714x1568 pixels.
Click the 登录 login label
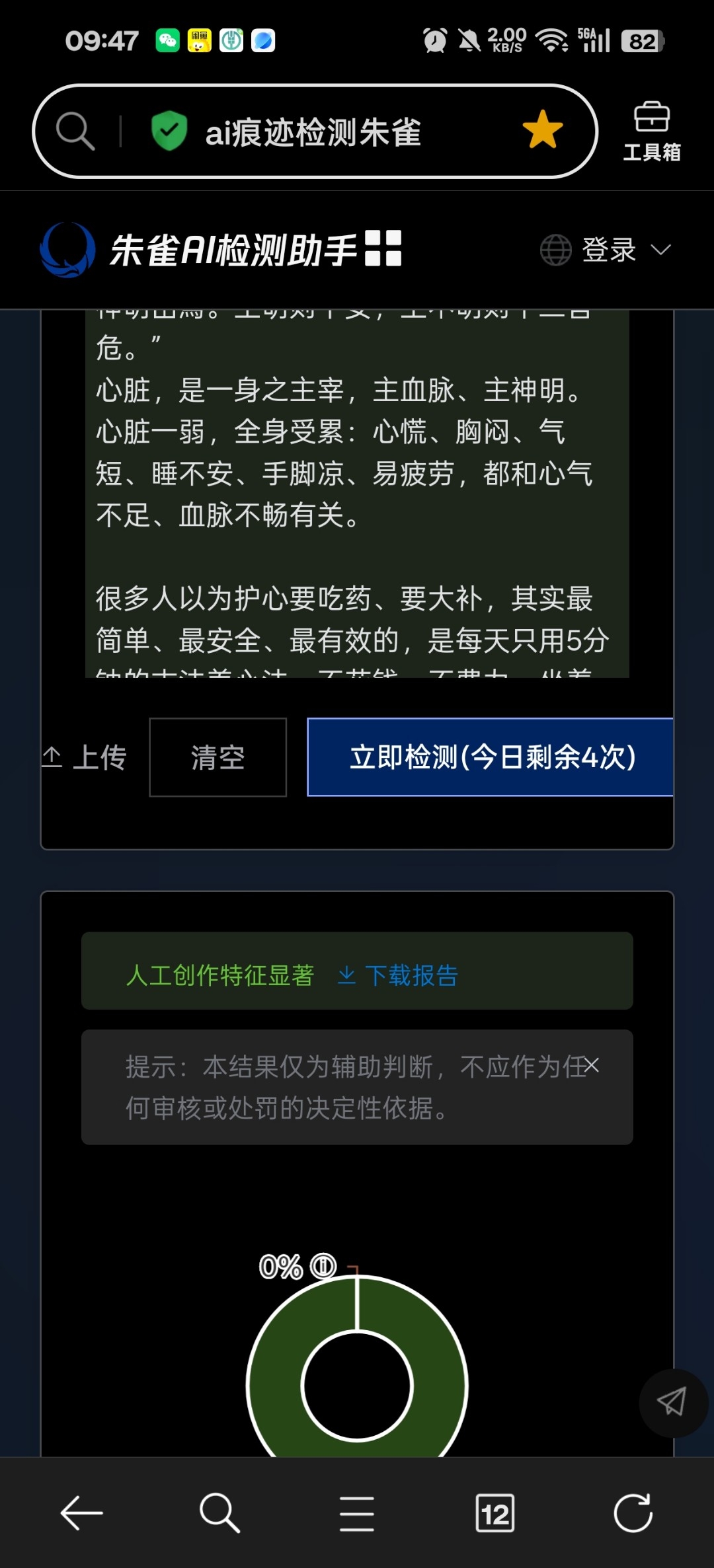pyautogui.click(x=609, y=250)
